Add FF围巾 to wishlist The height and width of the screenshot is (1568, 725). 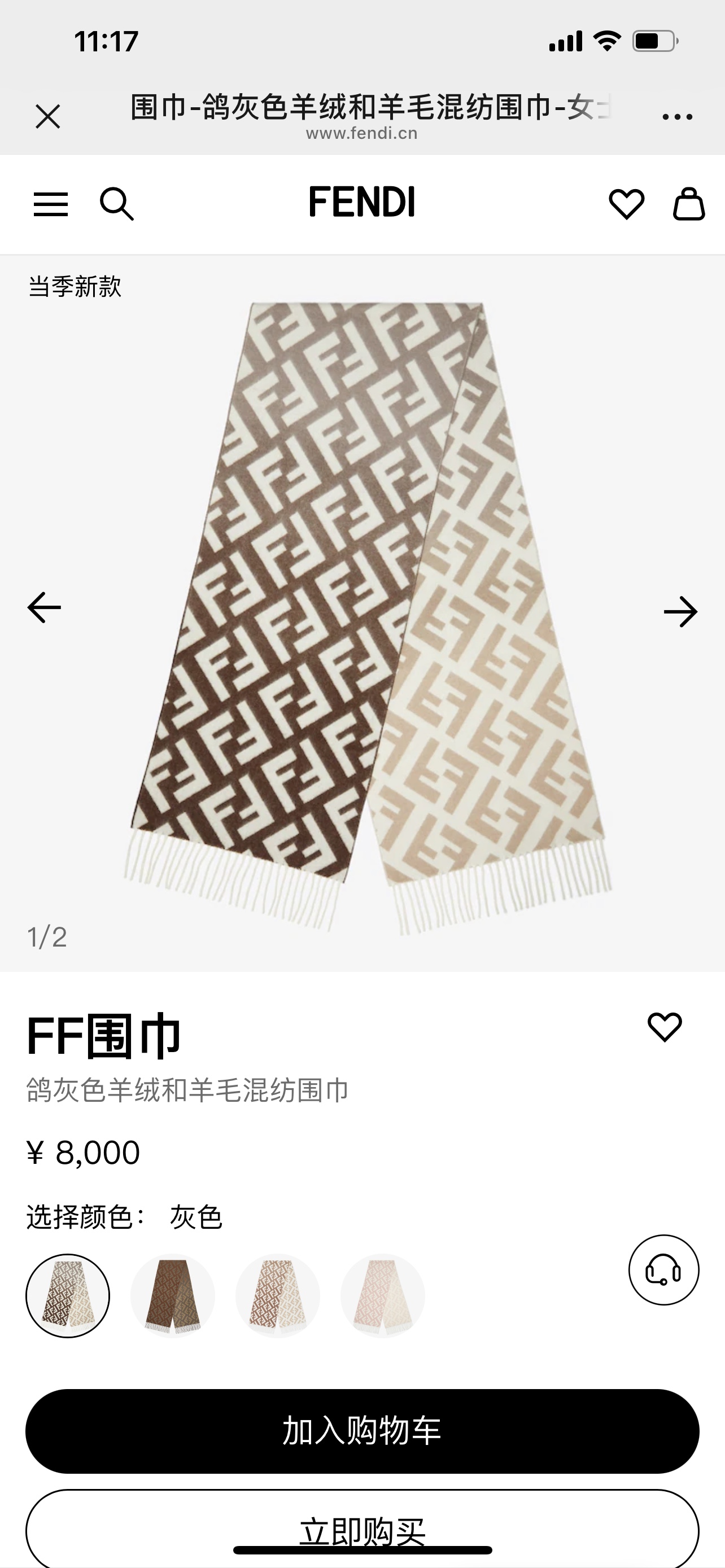pyautogui.click(x=664, y=1027)
